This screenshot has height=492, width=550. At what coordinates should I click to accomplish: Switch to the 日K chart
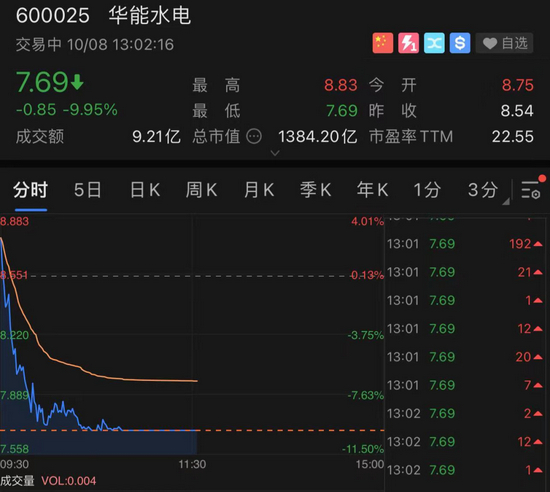pos(145,190)
